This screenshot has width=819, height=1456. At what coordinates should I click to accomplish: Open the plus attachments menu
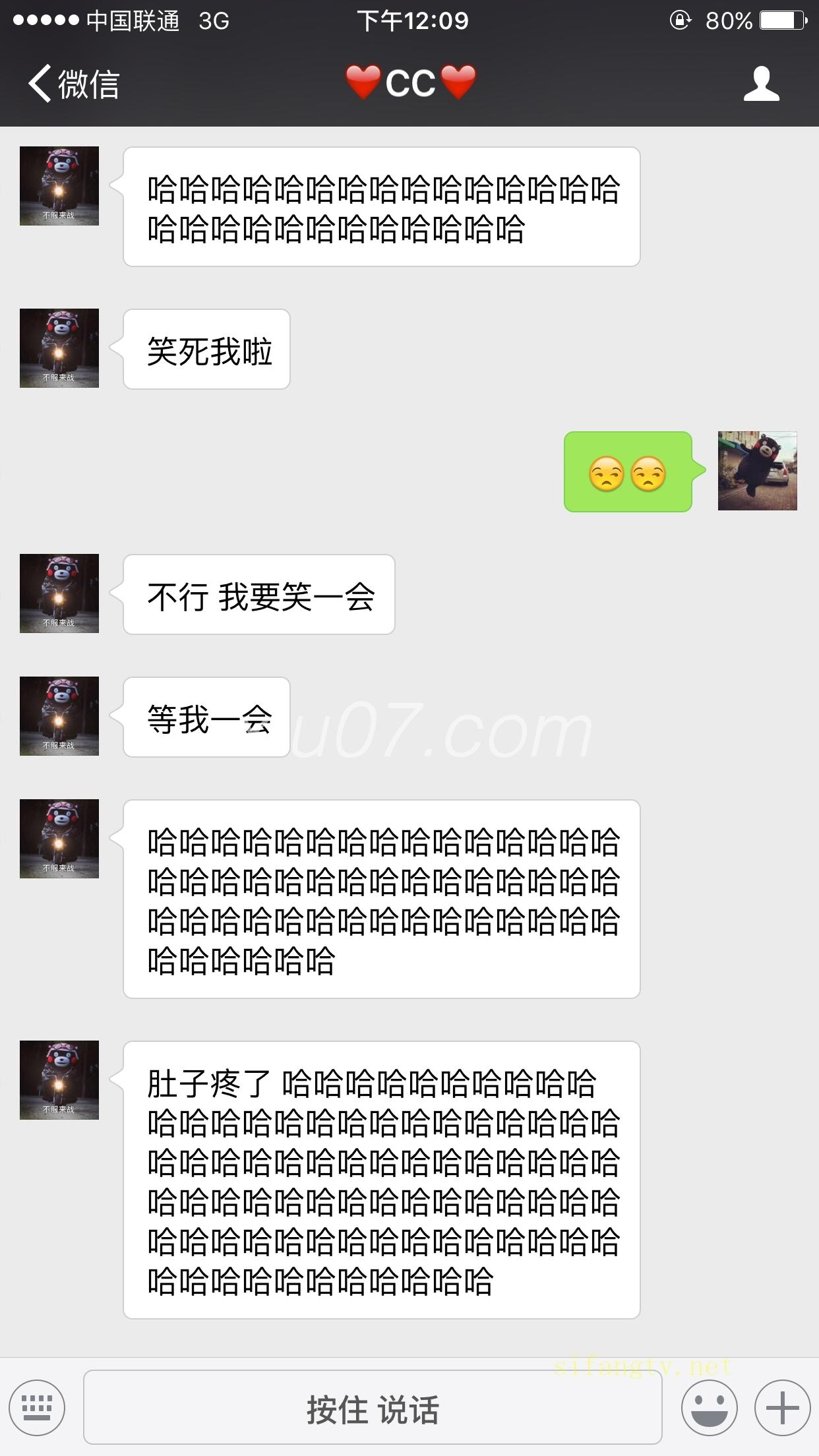pyautogui.click(x=782, y=1407)
